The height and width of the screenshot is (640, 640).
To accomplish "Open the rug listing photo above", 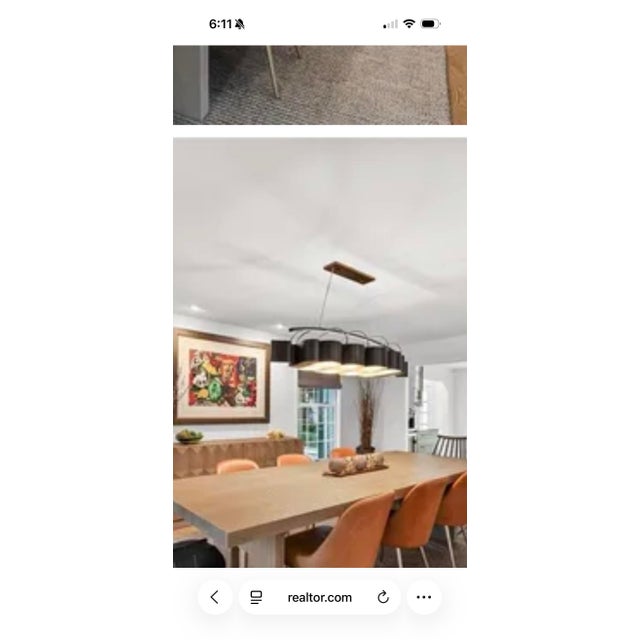I will 319,85.
